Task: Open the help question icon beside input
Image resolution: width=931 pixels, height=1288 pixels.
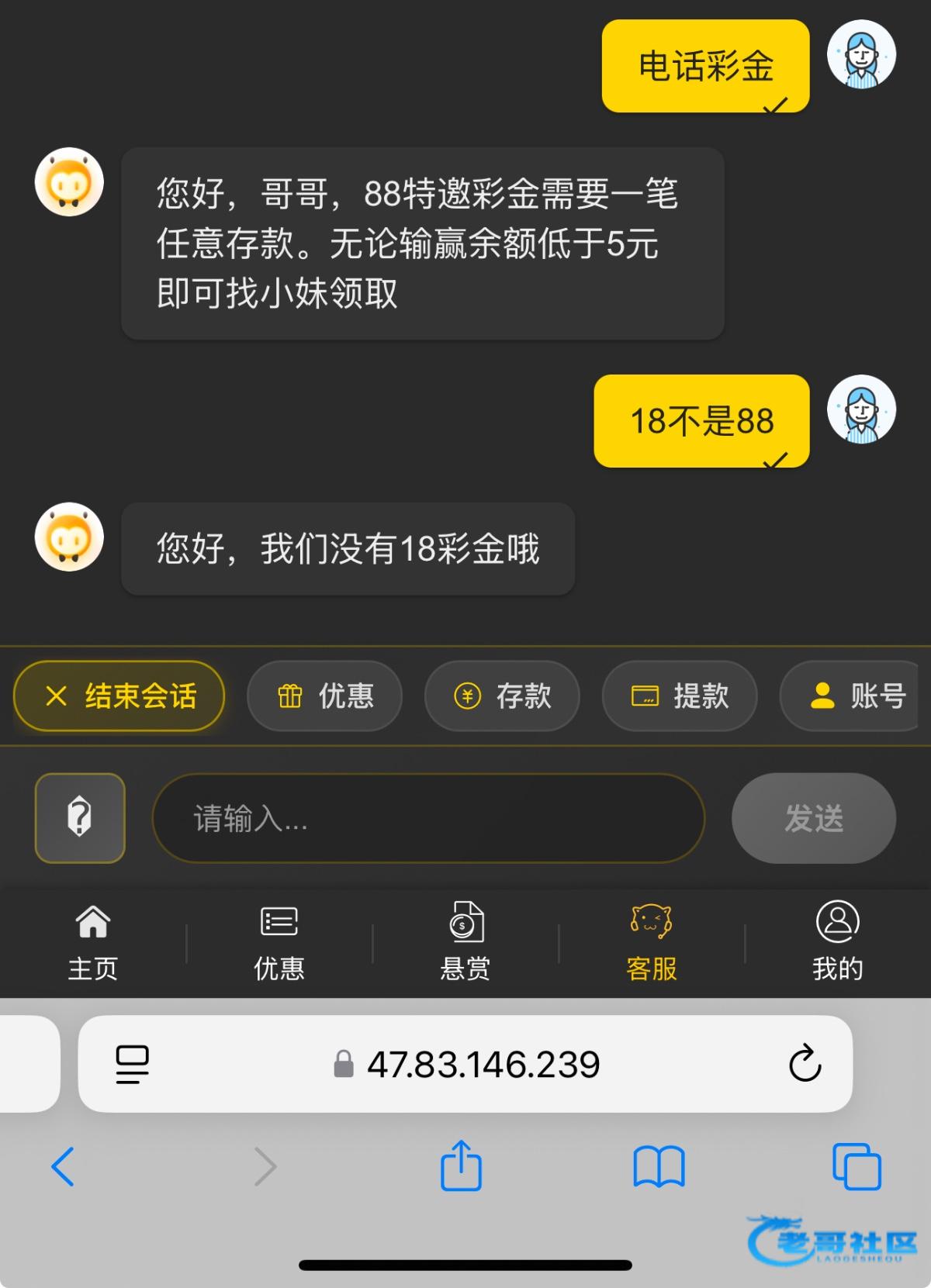Action: 80,817
